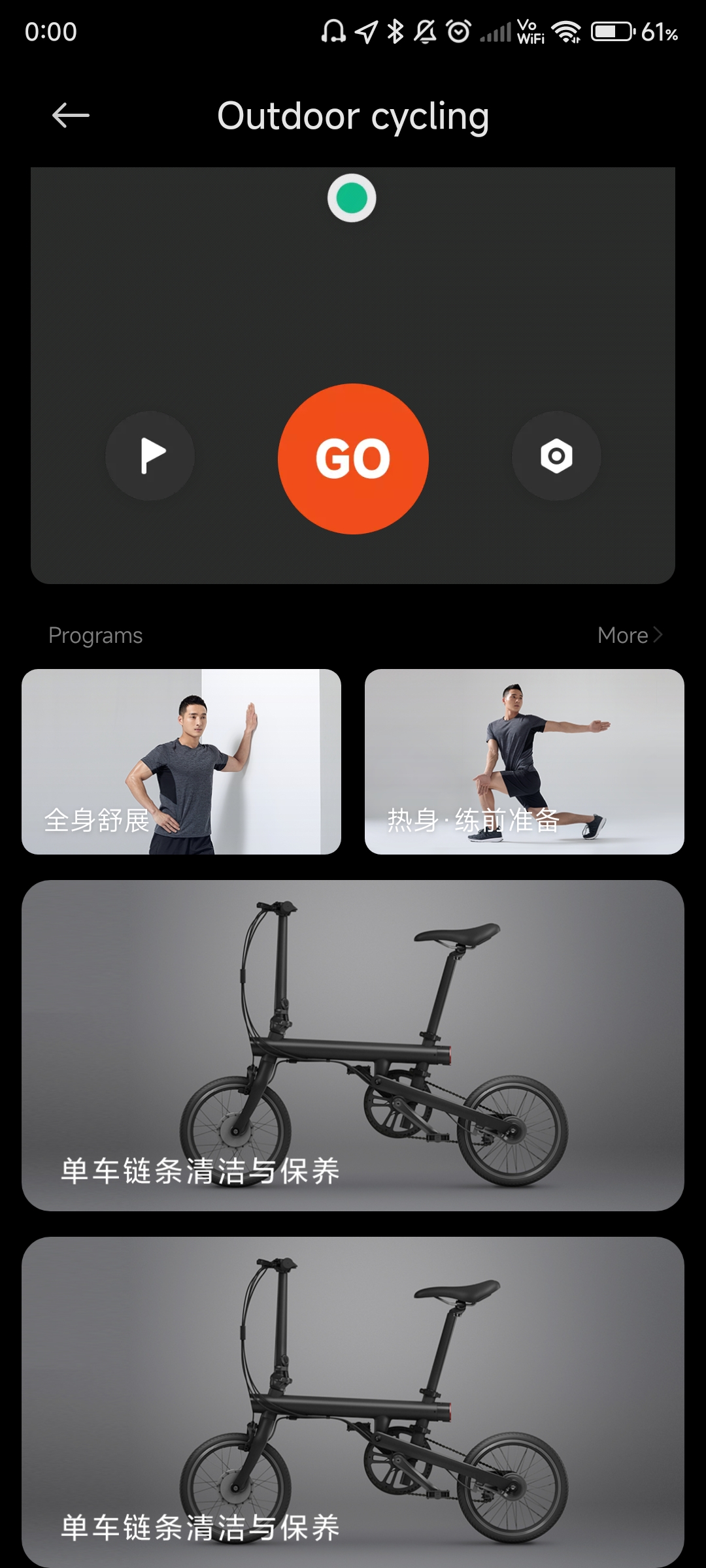The image size is (706, 1568).
Task: Open the first 单车链条清洁与保养 card
Action: point(353,1045)
